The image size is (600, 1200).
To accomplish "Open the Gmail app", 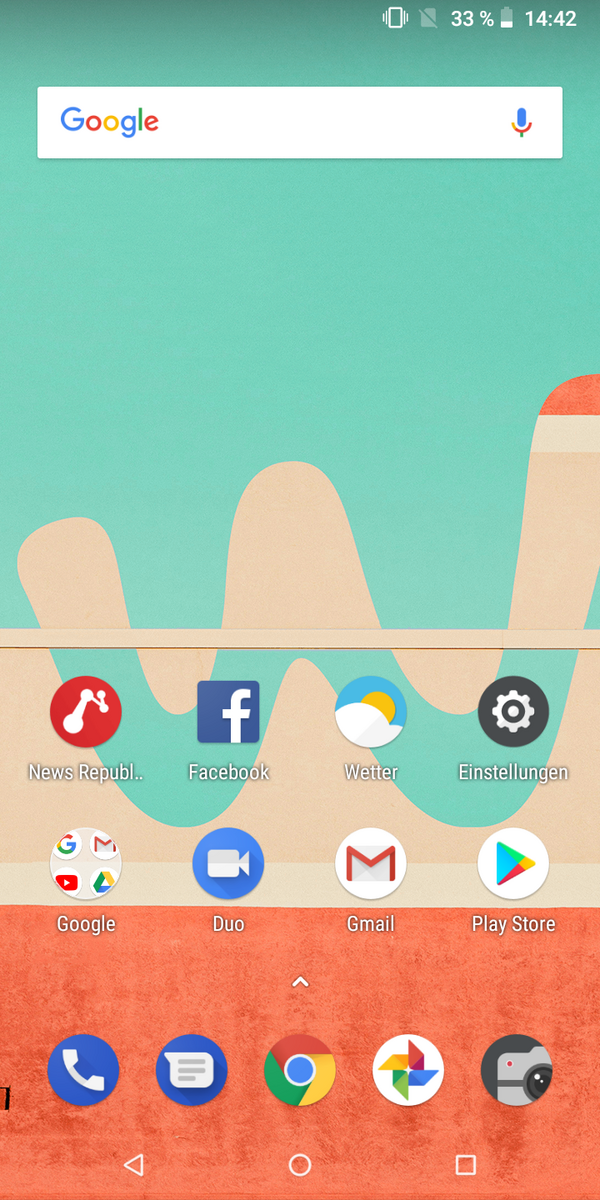I will (371, 864).
